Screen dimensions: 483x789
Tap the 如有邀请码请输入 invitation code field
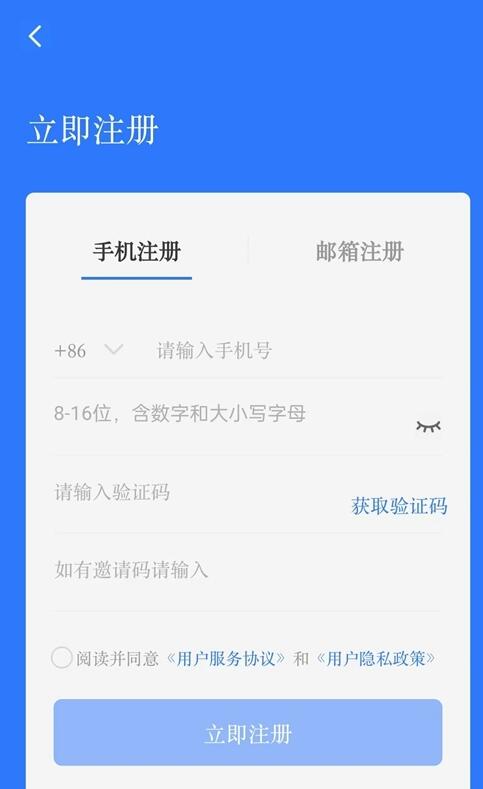[248, 570]
